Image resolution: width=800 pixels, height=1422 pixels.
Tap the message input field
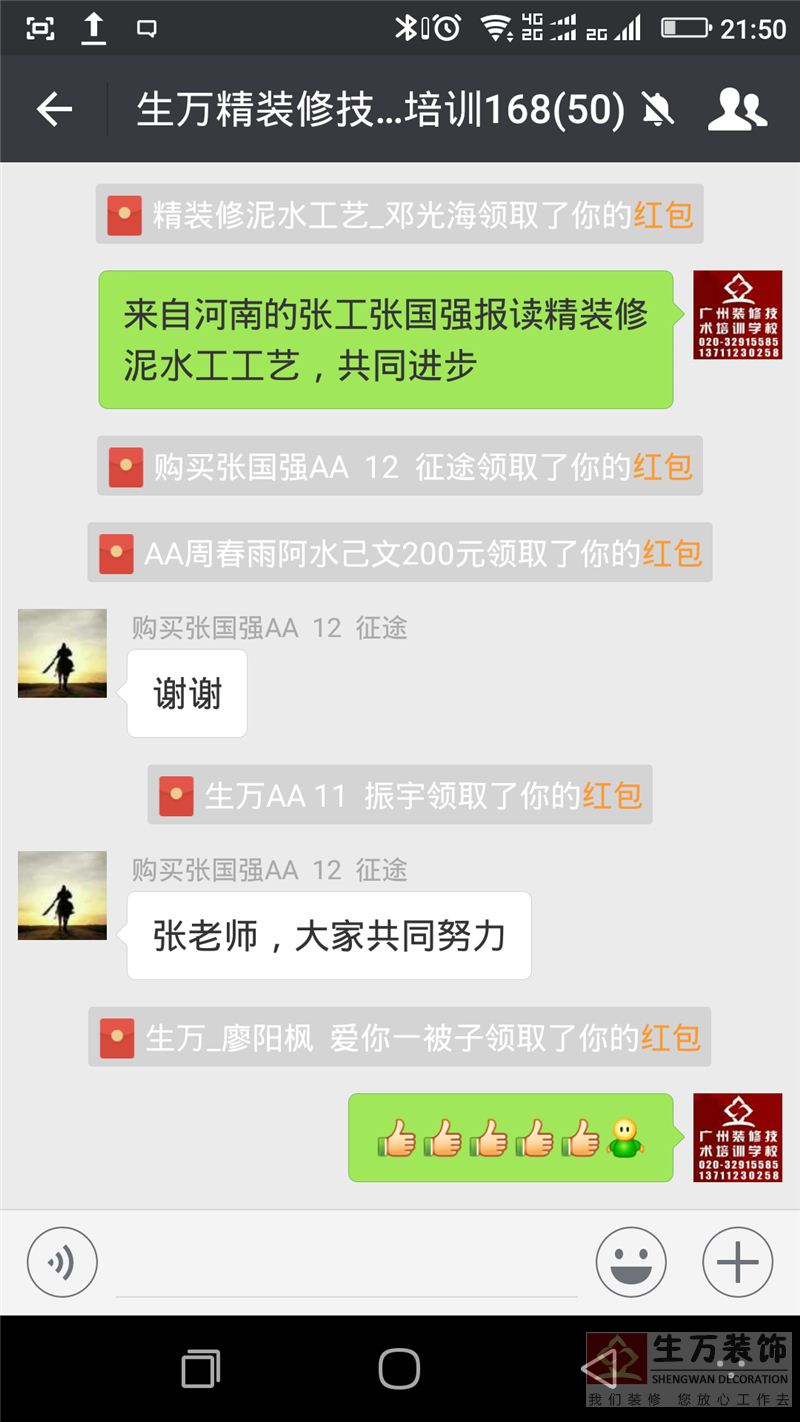click(347, 1264)
